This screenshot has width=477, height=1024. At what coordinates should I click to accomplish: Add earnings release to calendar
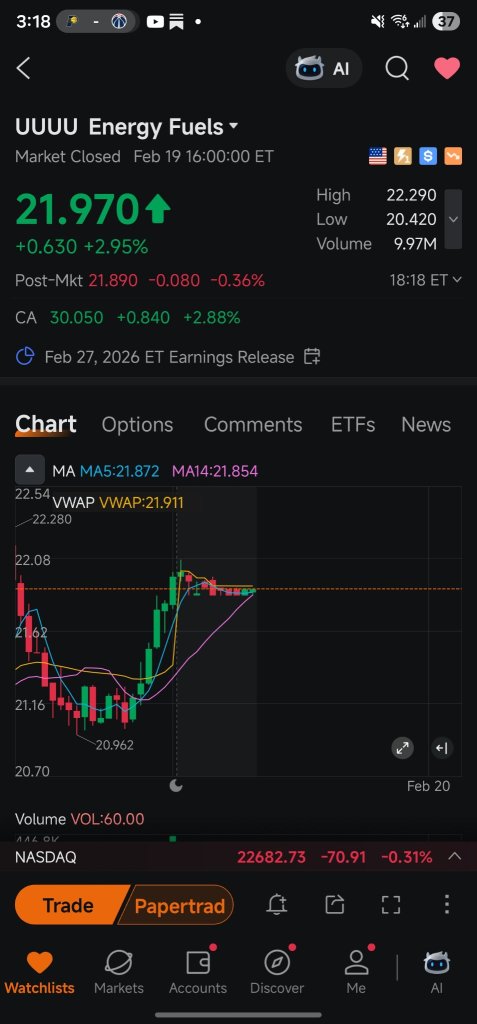coord(312,357)
